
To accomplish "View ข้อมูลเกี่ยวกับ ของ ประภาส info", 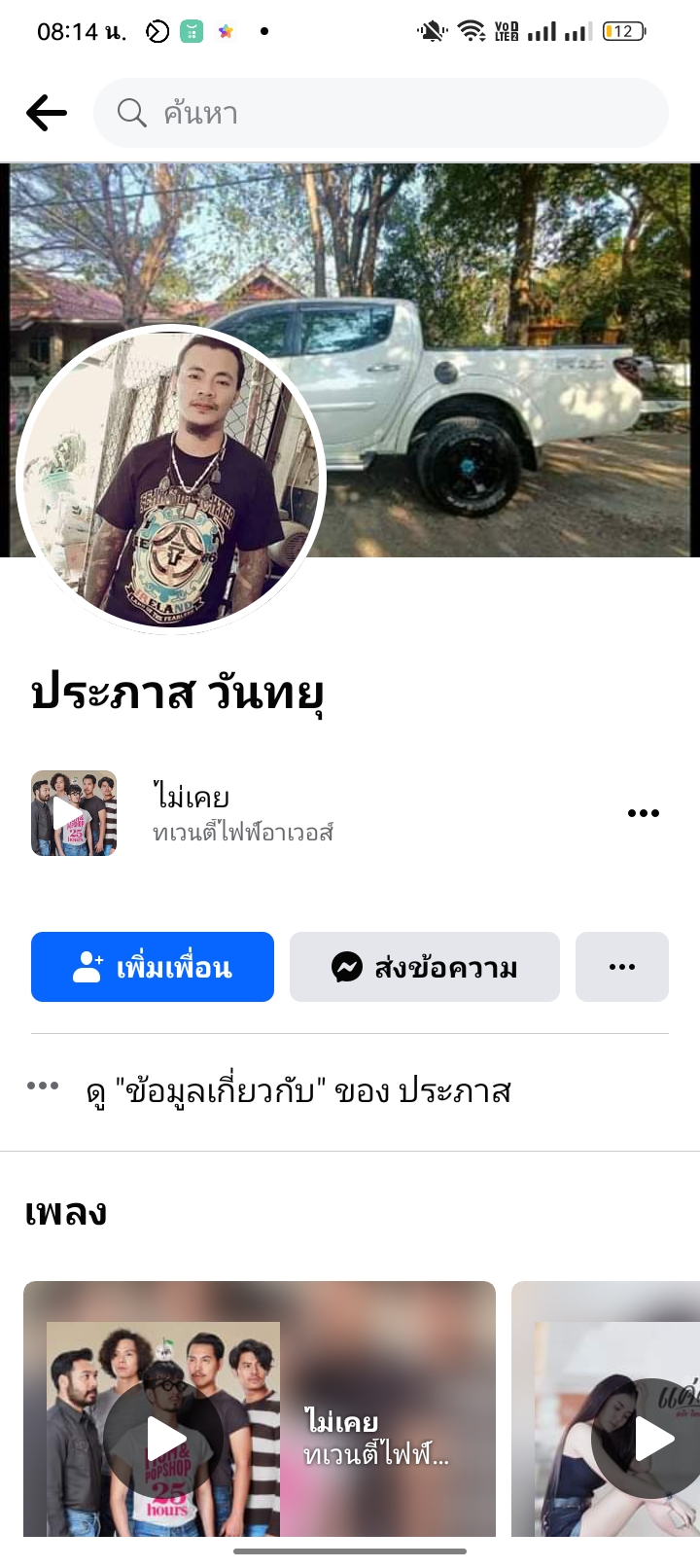I will tap(297, 1091).
